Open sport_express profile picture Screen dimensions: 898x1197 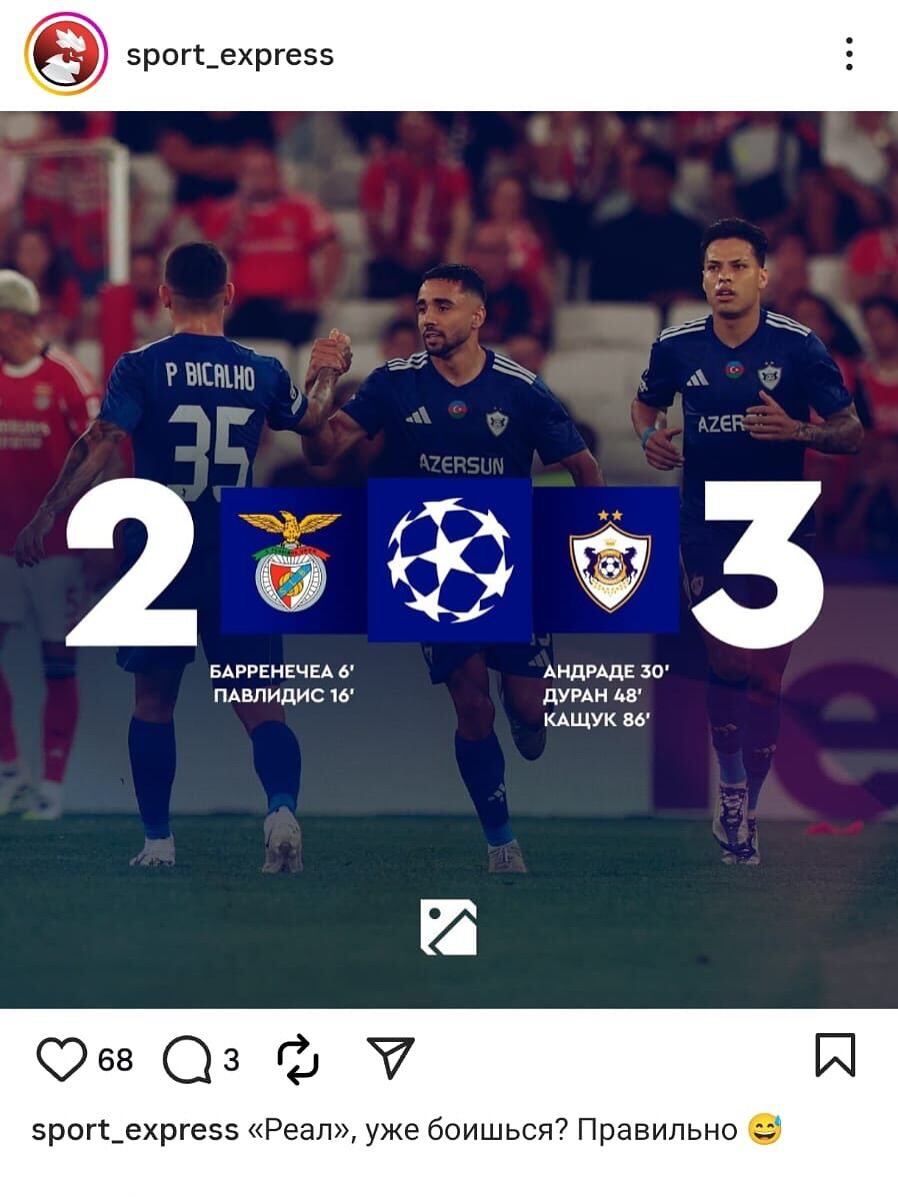(65, 54)
